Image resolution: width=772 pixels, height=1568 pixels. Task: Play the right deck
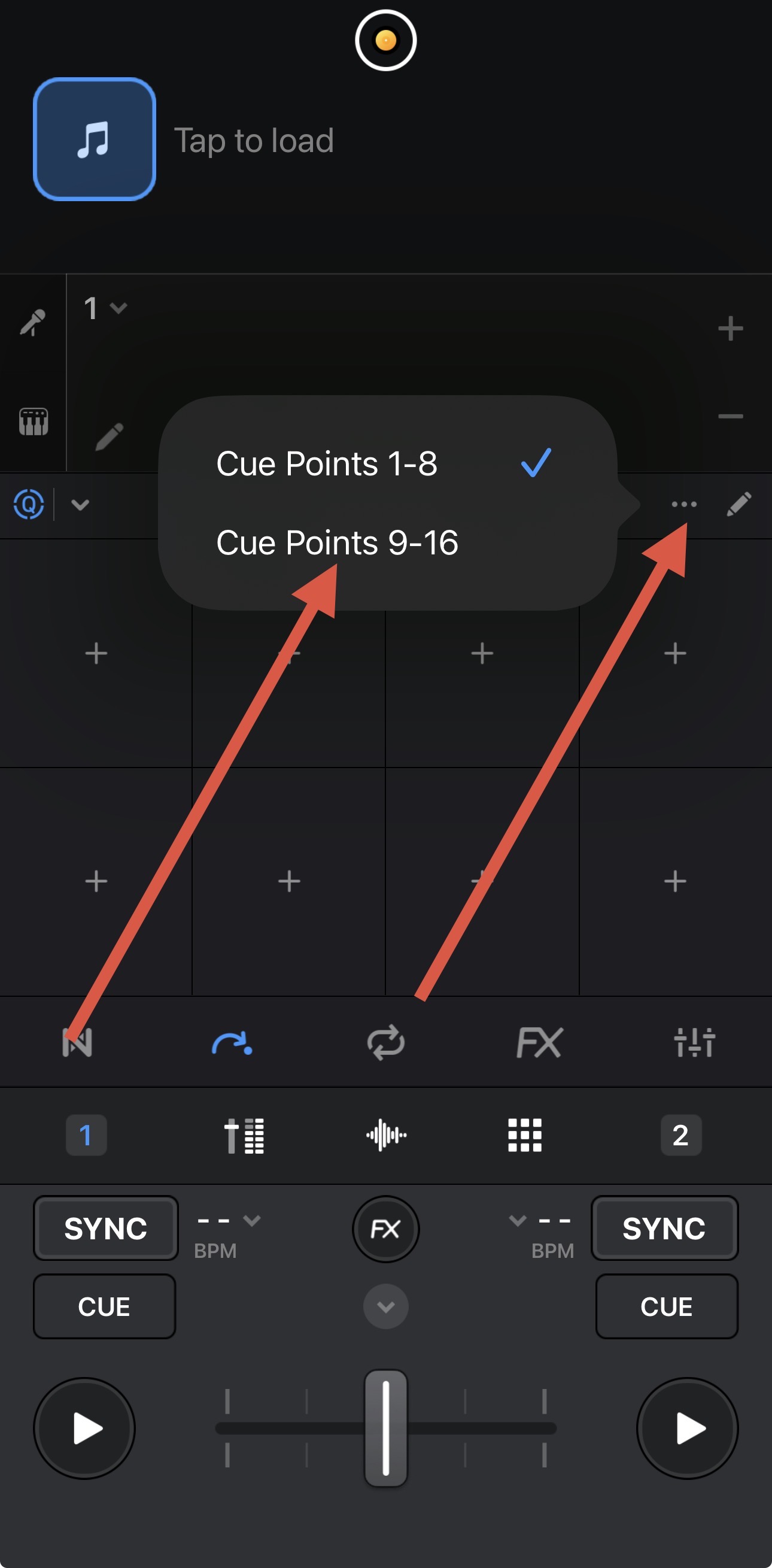(687, 1428)
